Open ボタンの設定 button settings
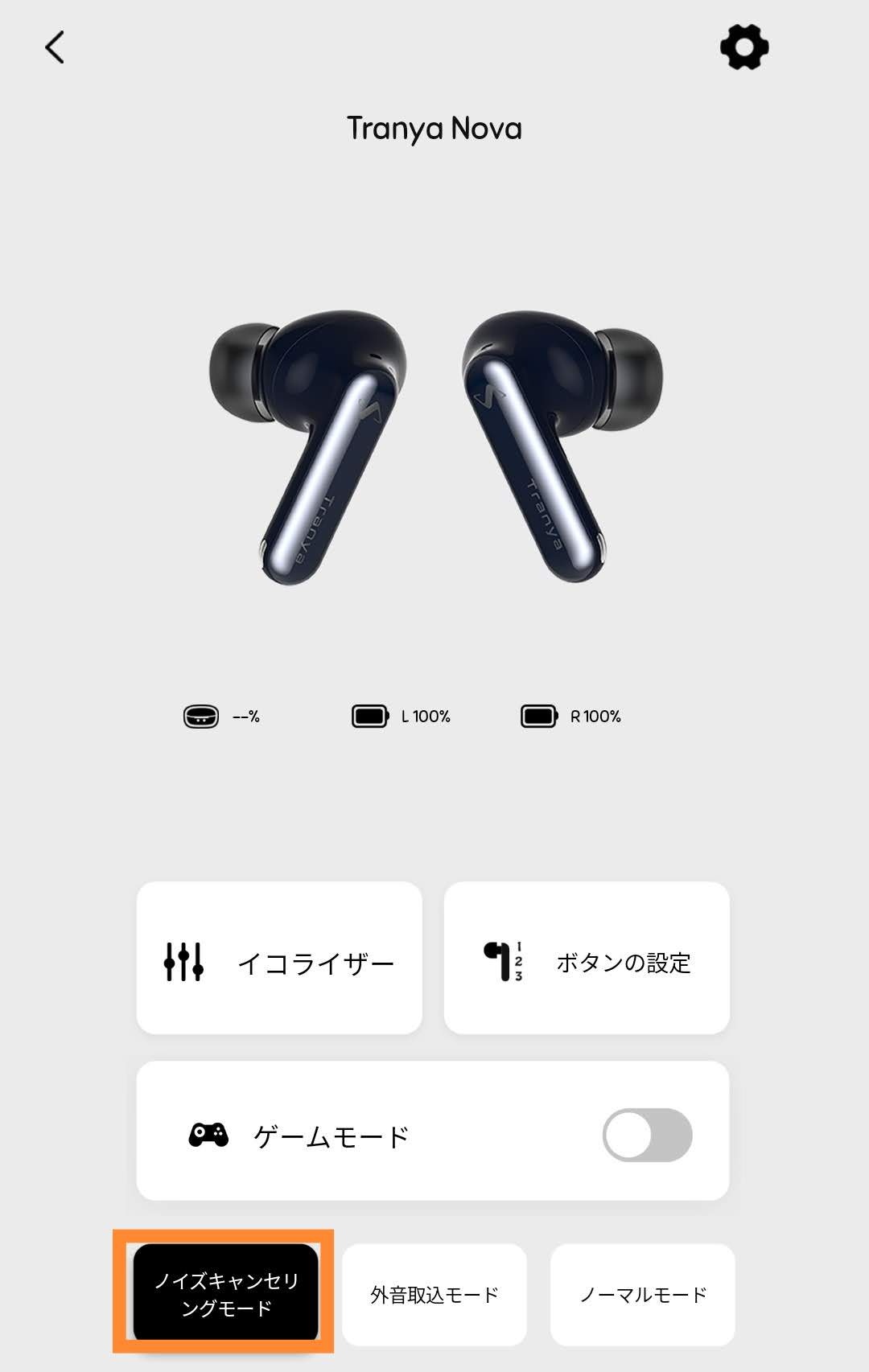 pos(587,958)
